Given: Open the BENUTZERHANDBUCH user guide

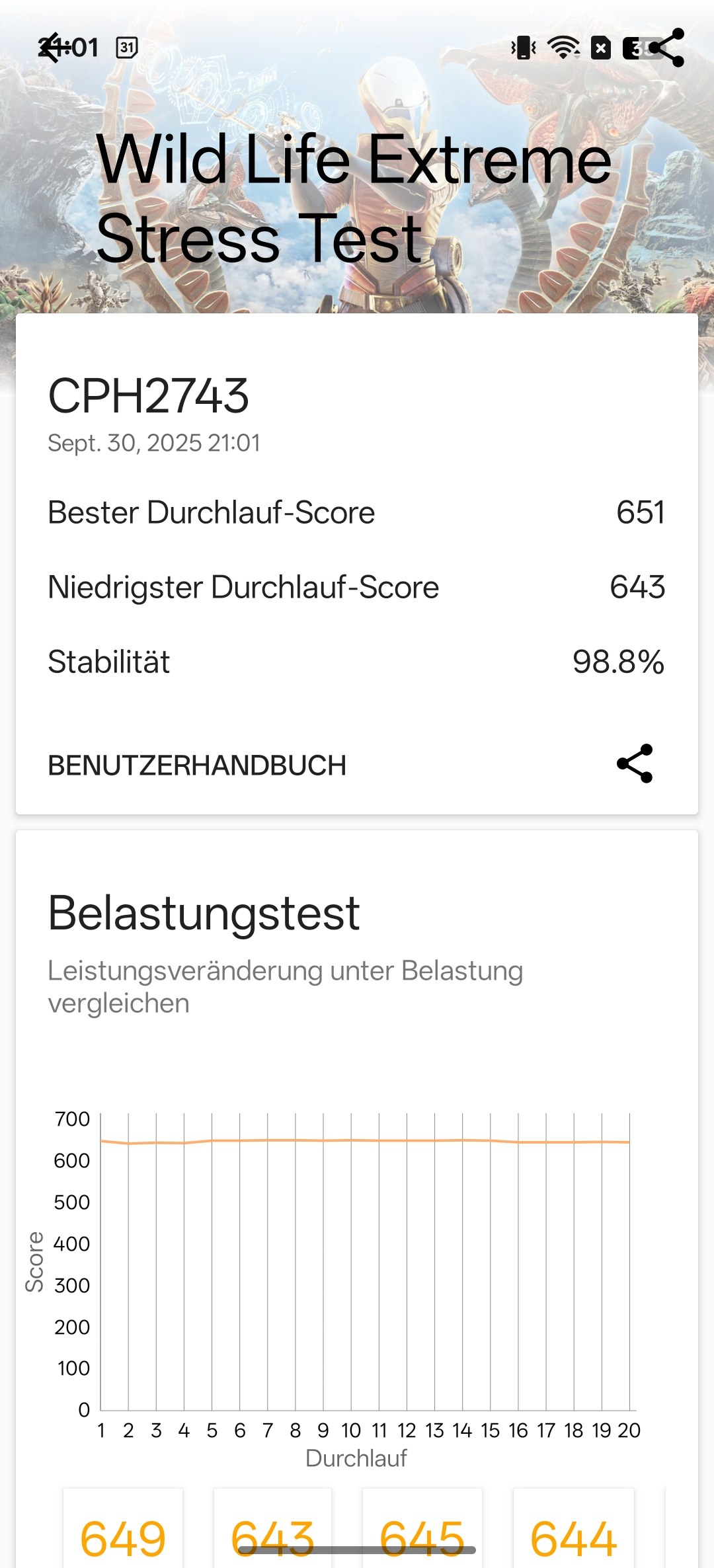Looking at the screenshot, I should (197, 765).
